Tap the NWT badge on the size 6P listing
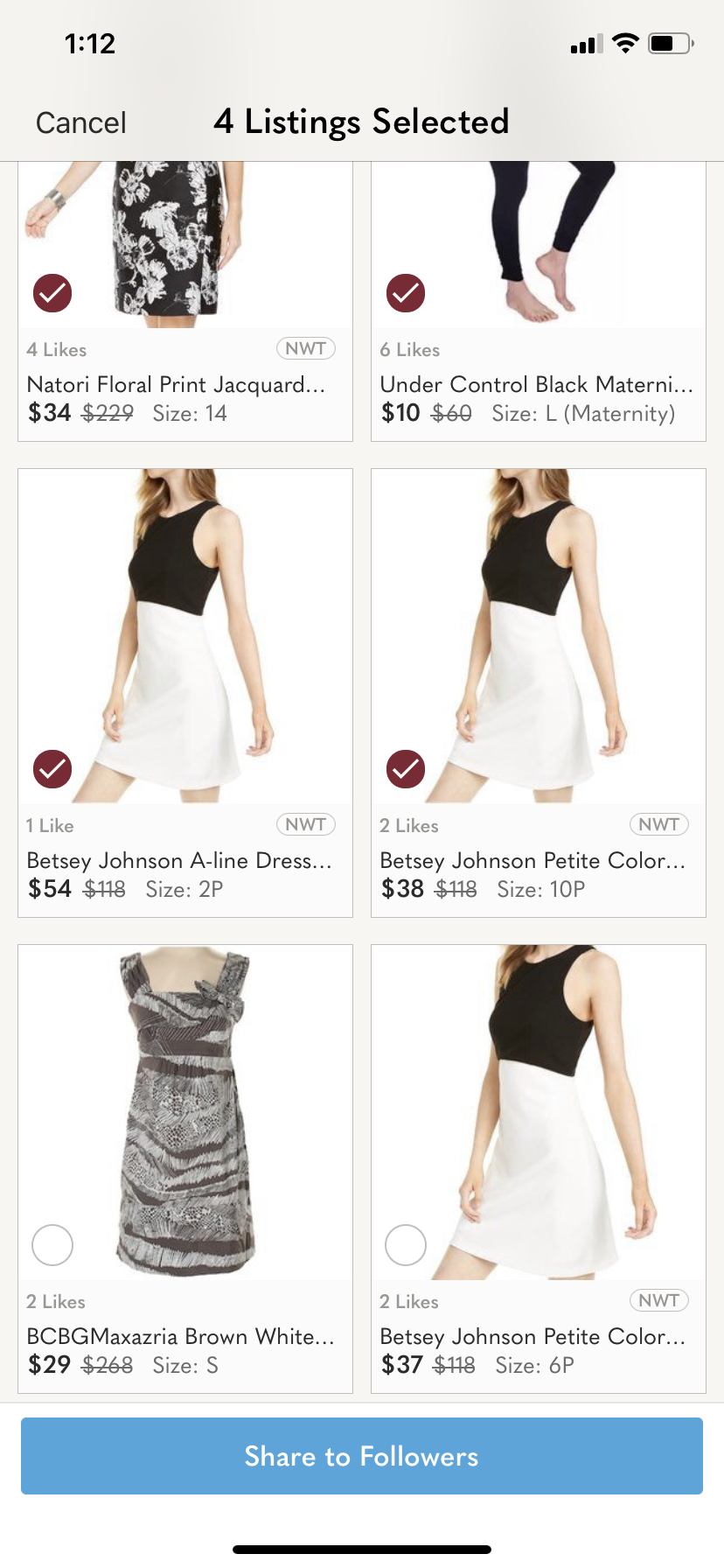The height and width of the screenshot is (1568, 724). [659, 1301]
